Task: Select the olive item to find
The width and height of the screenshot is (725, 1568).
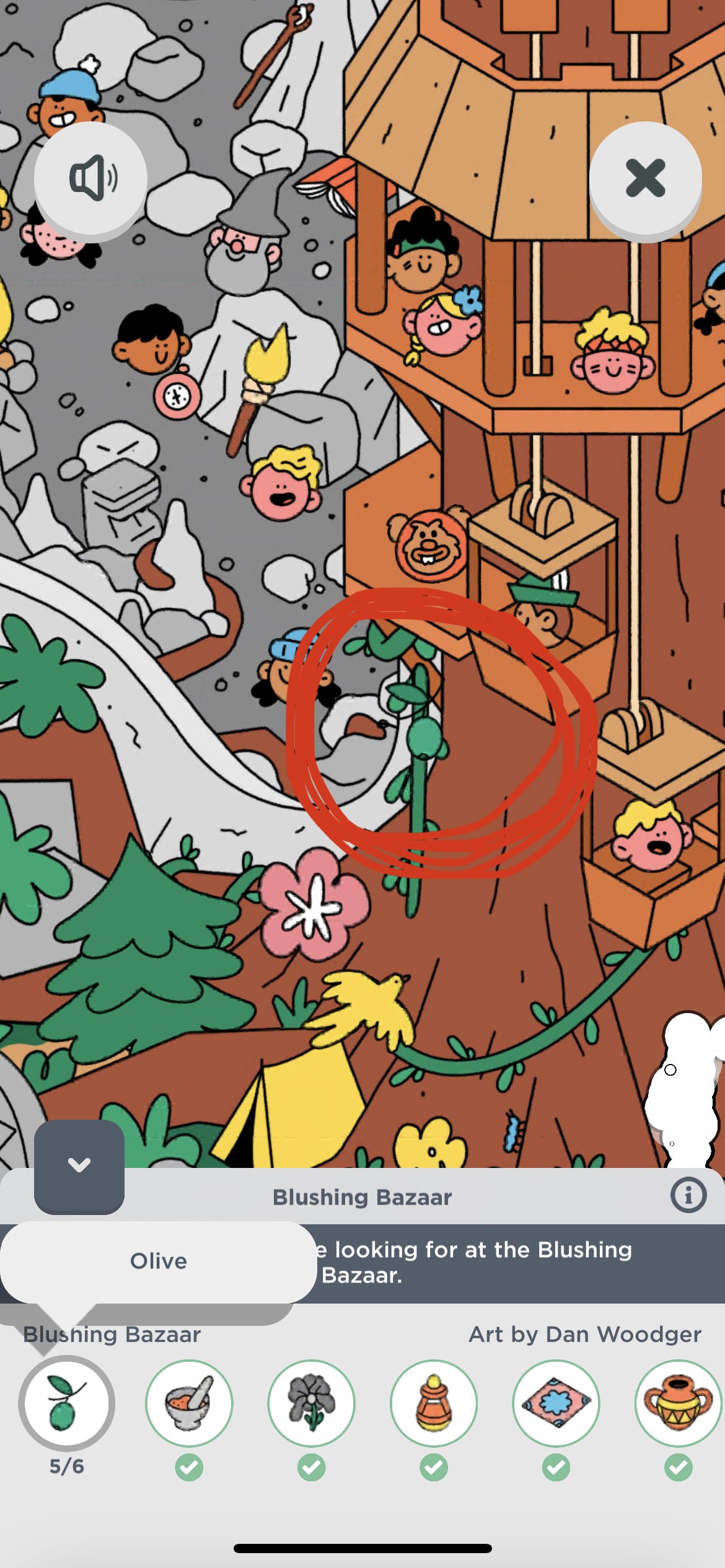Action: tap(66, 1403)
